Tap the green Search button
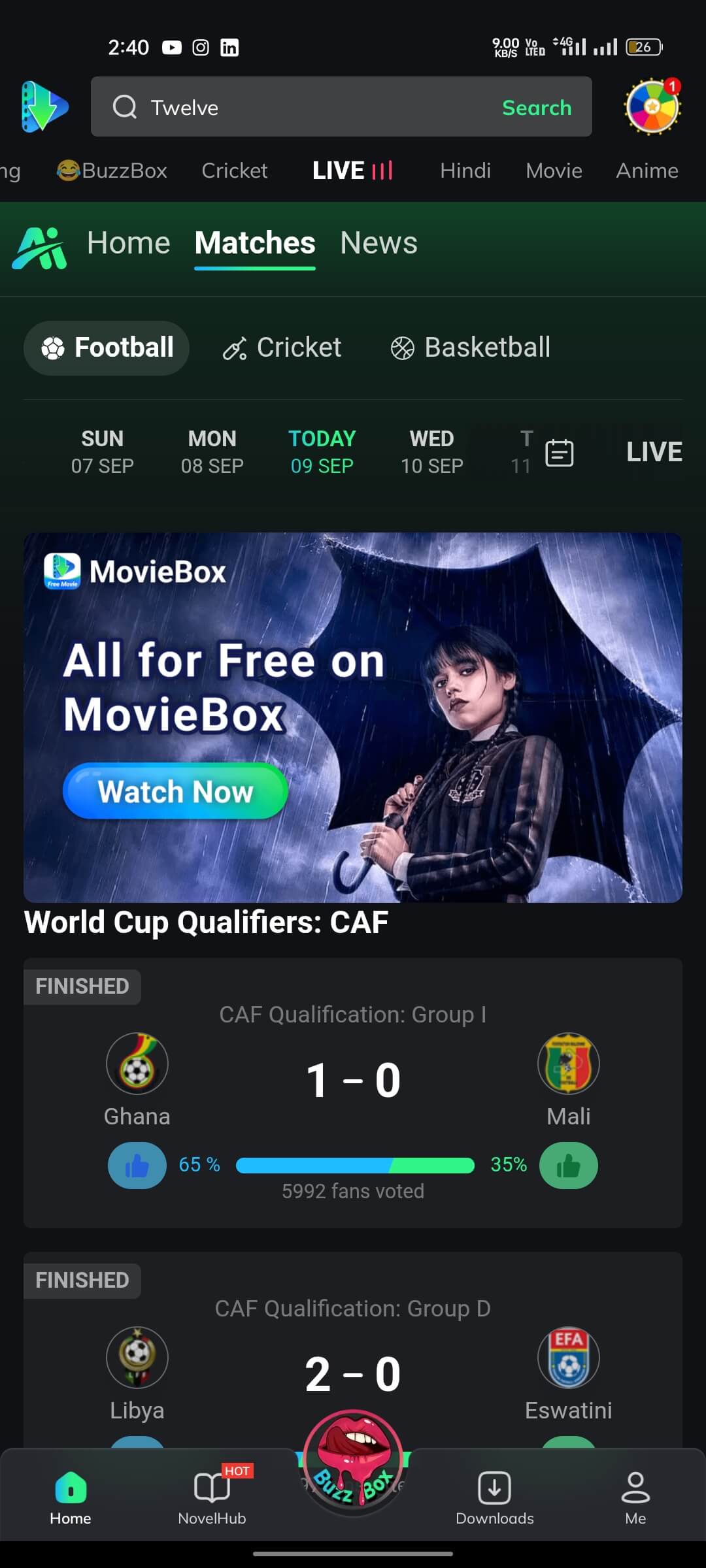Screen dimensions: 706x1568 [536, 108]
